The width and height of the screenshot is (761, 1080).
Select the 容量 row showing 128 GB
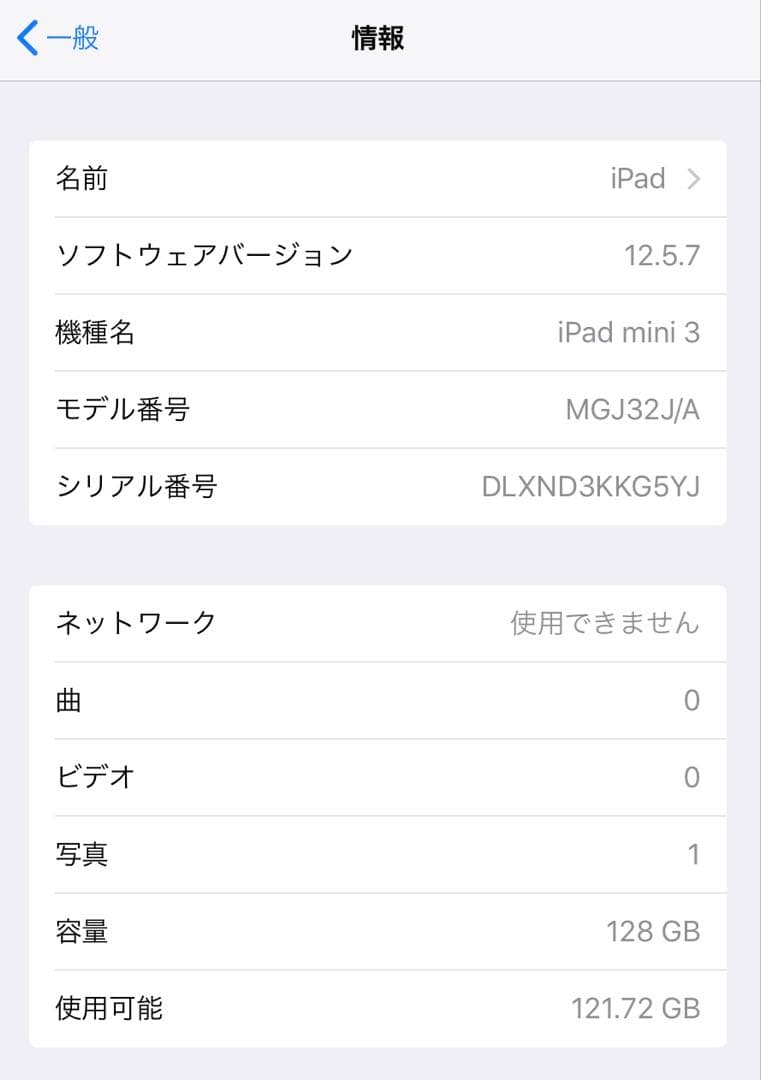pyautogui.click(x=380, y=933)
